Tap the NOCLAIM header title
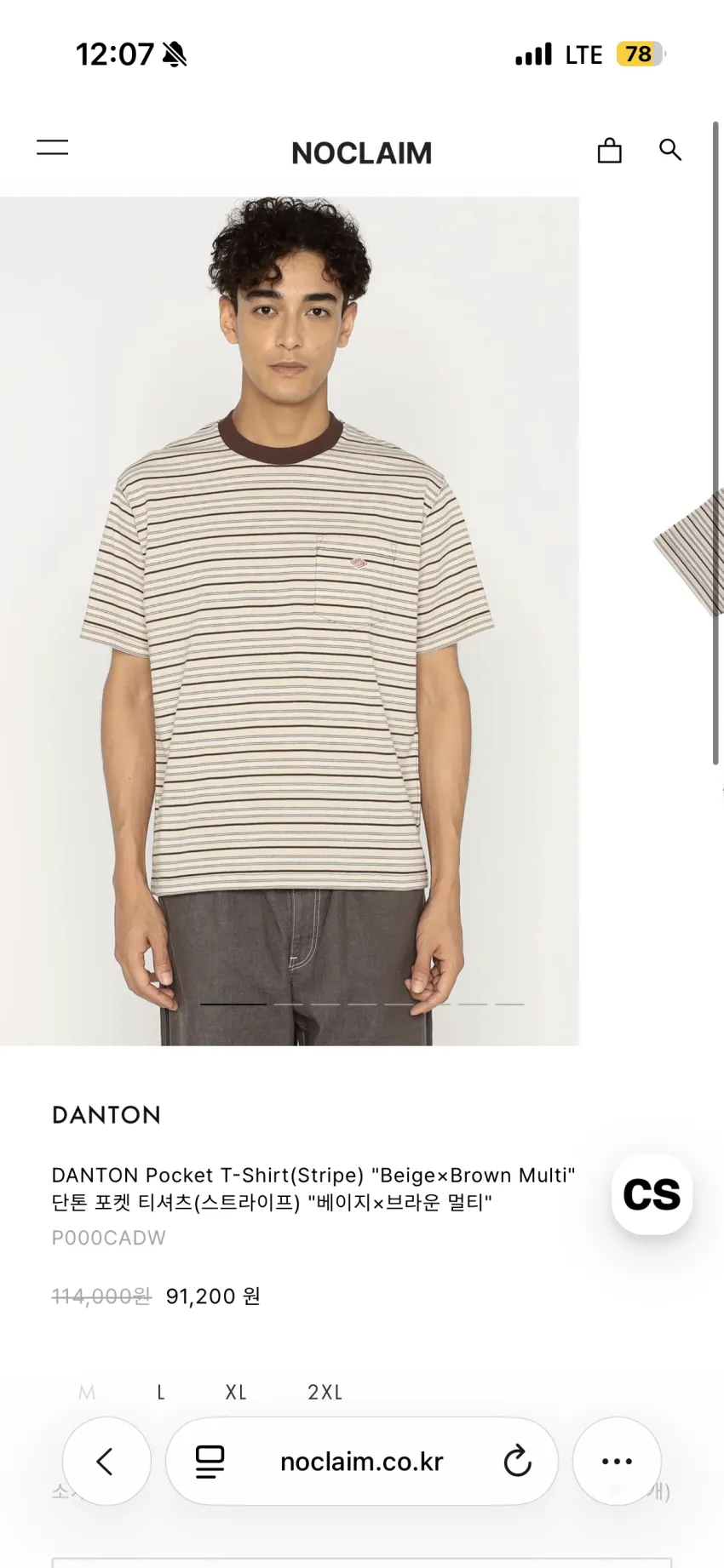 [361, 153]
